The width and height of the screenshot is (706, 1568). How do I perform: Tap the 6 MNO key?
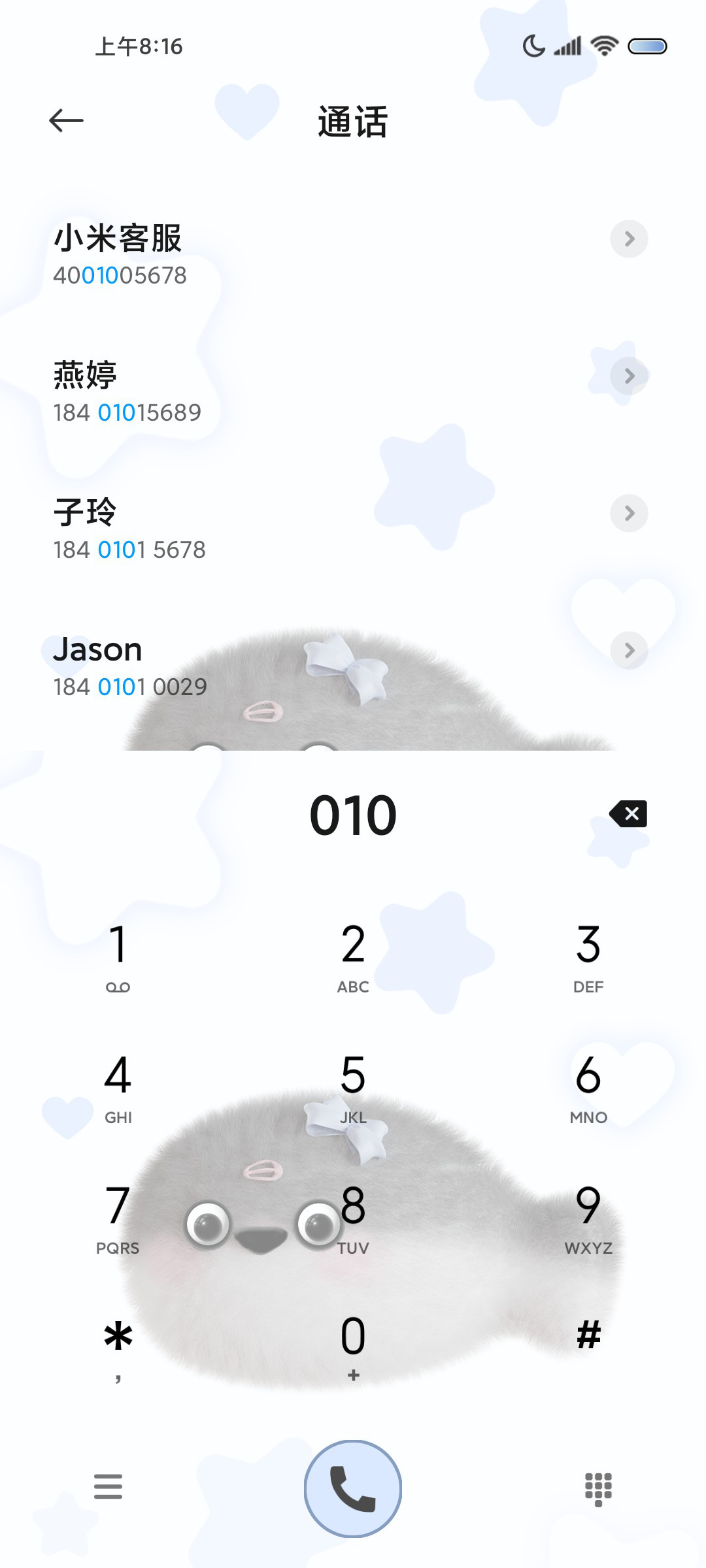click(588, 1088)
